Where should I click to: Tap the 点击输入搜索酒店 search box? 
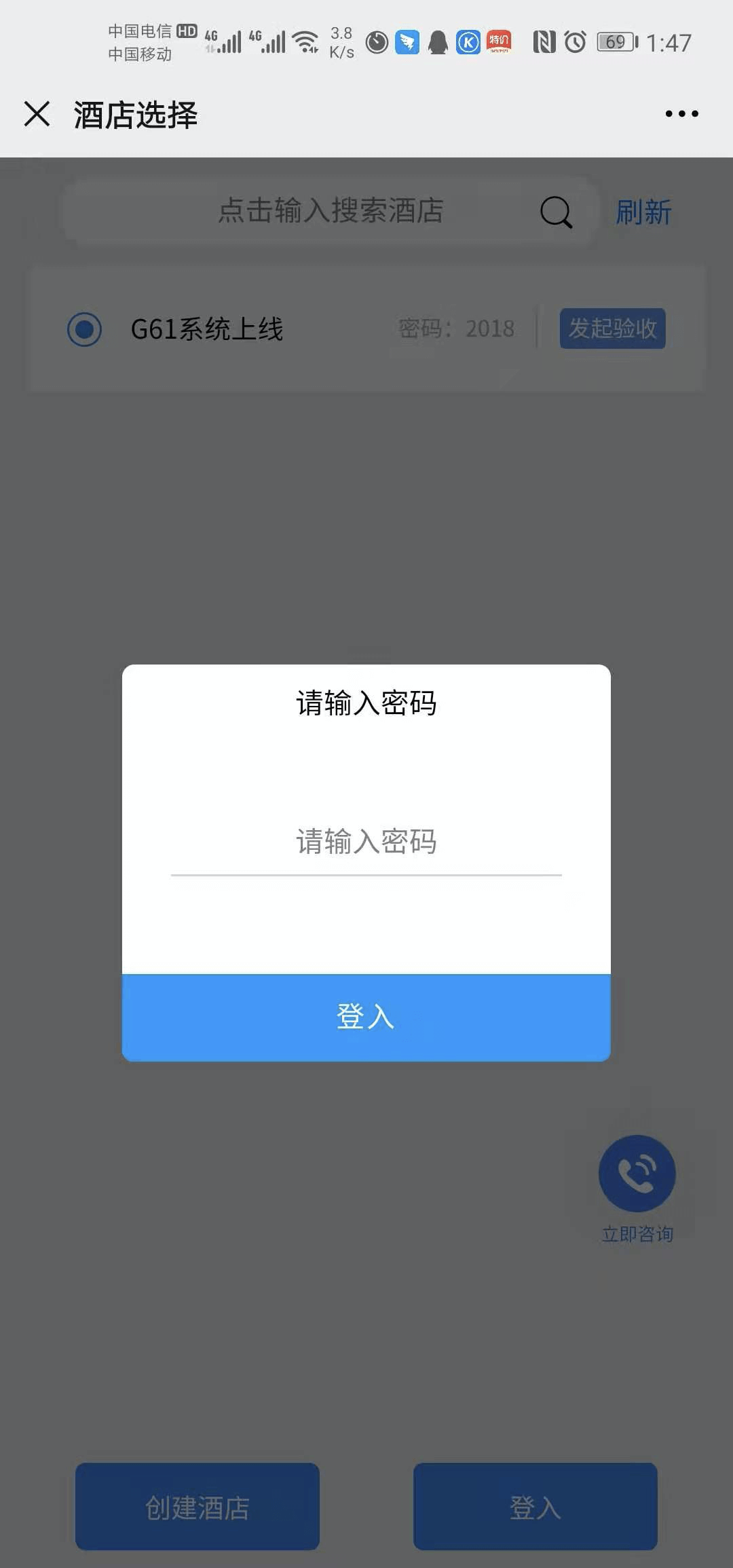331,211
